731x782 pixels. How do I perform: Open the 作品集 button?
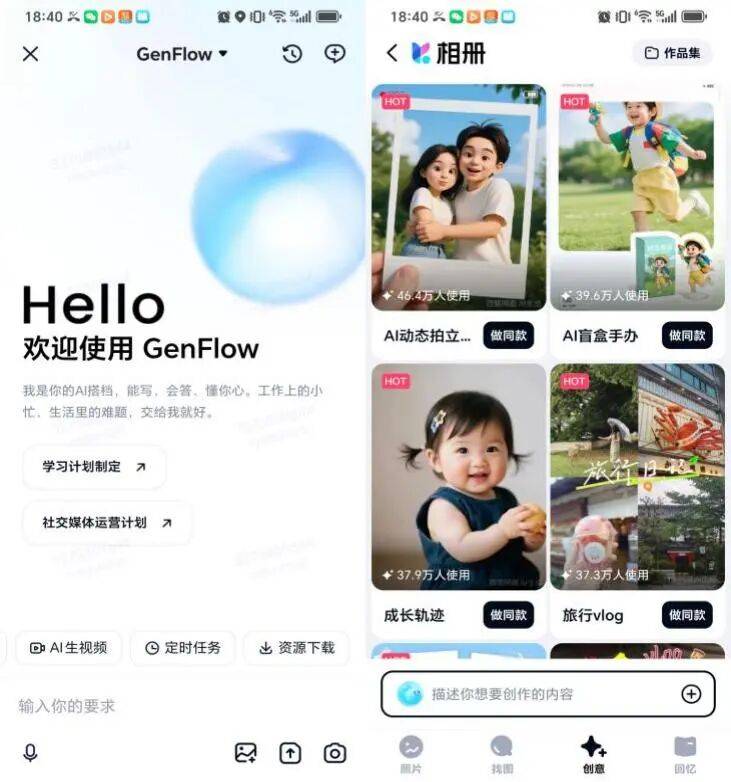[672, 53]
